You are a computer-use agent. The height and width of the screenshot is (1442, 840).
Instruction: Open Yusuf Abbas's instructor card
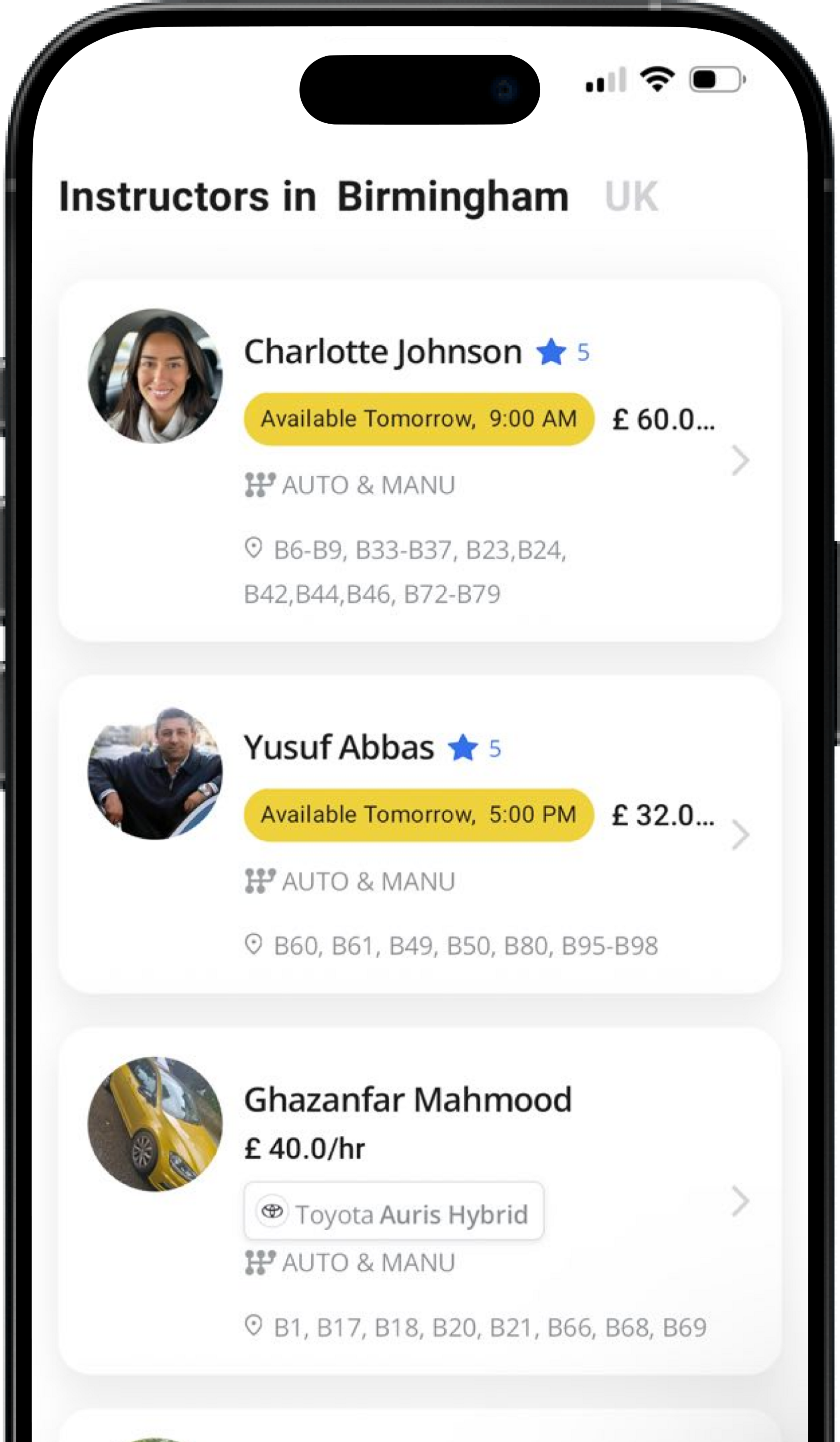(x=420, y=835)
